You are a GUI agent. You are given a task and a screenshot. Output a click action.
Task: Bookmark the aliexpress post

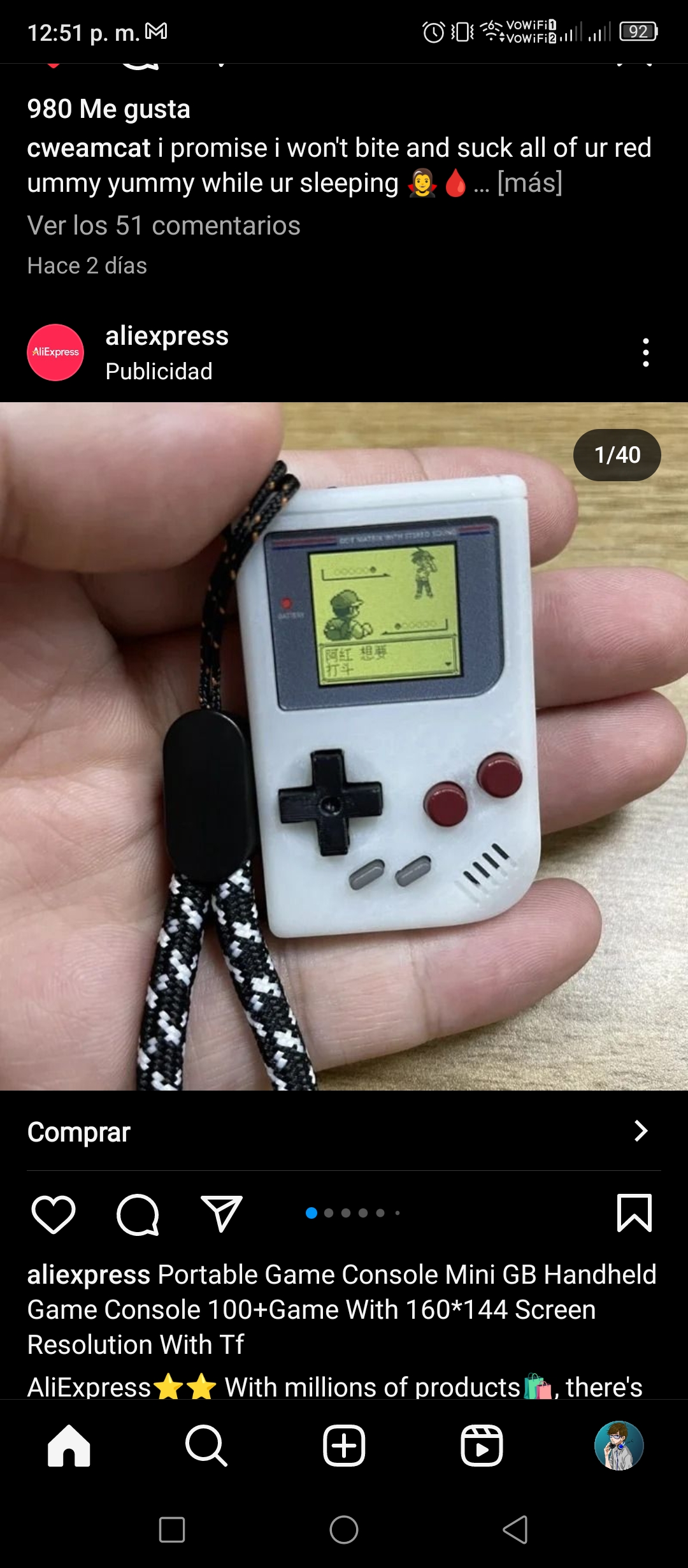634,1213
